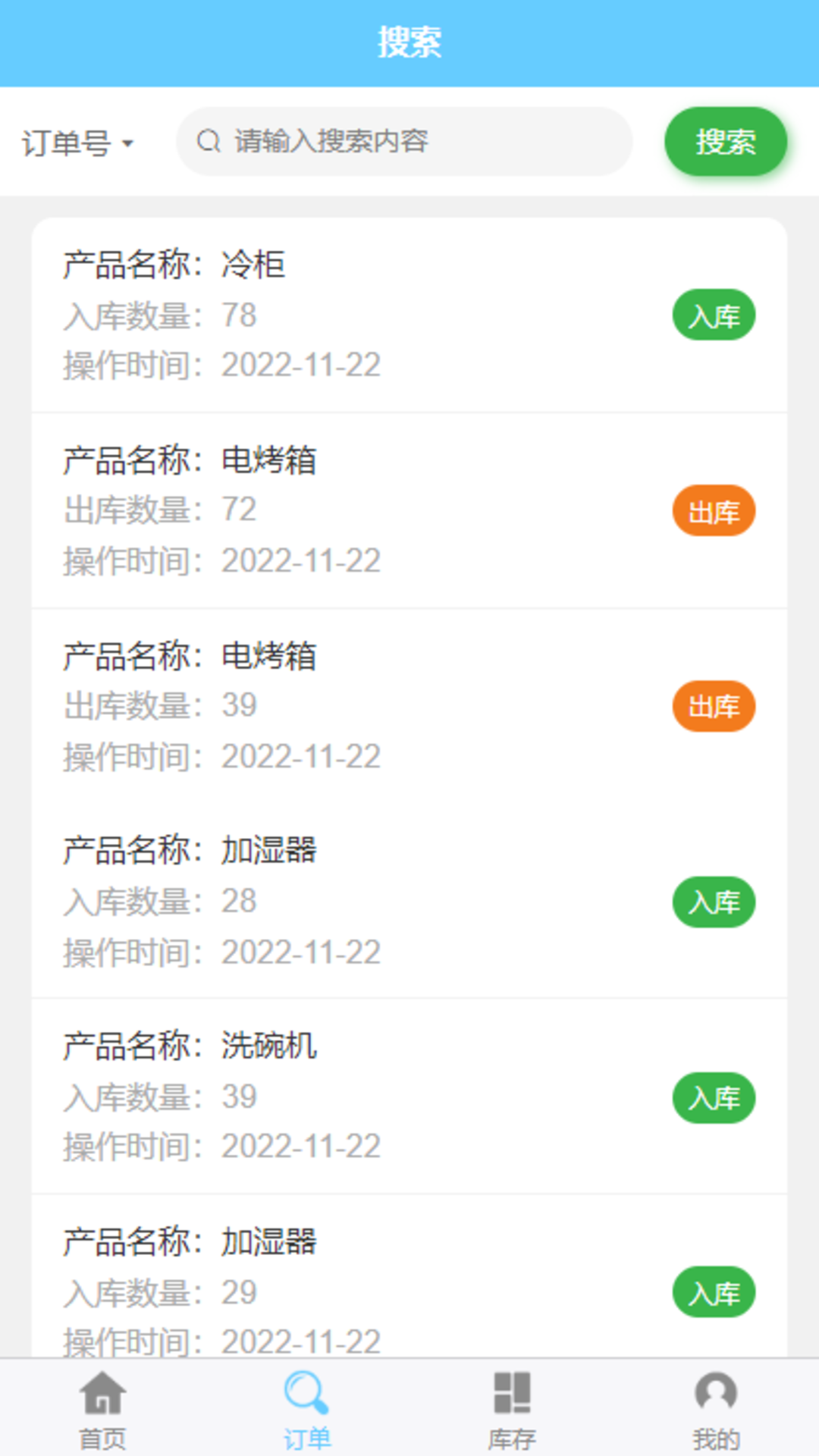This screenshot has height=1456, width=819.
Task: Expand the dropdown arrow next to 订单号
Action: tap(130, 143)
